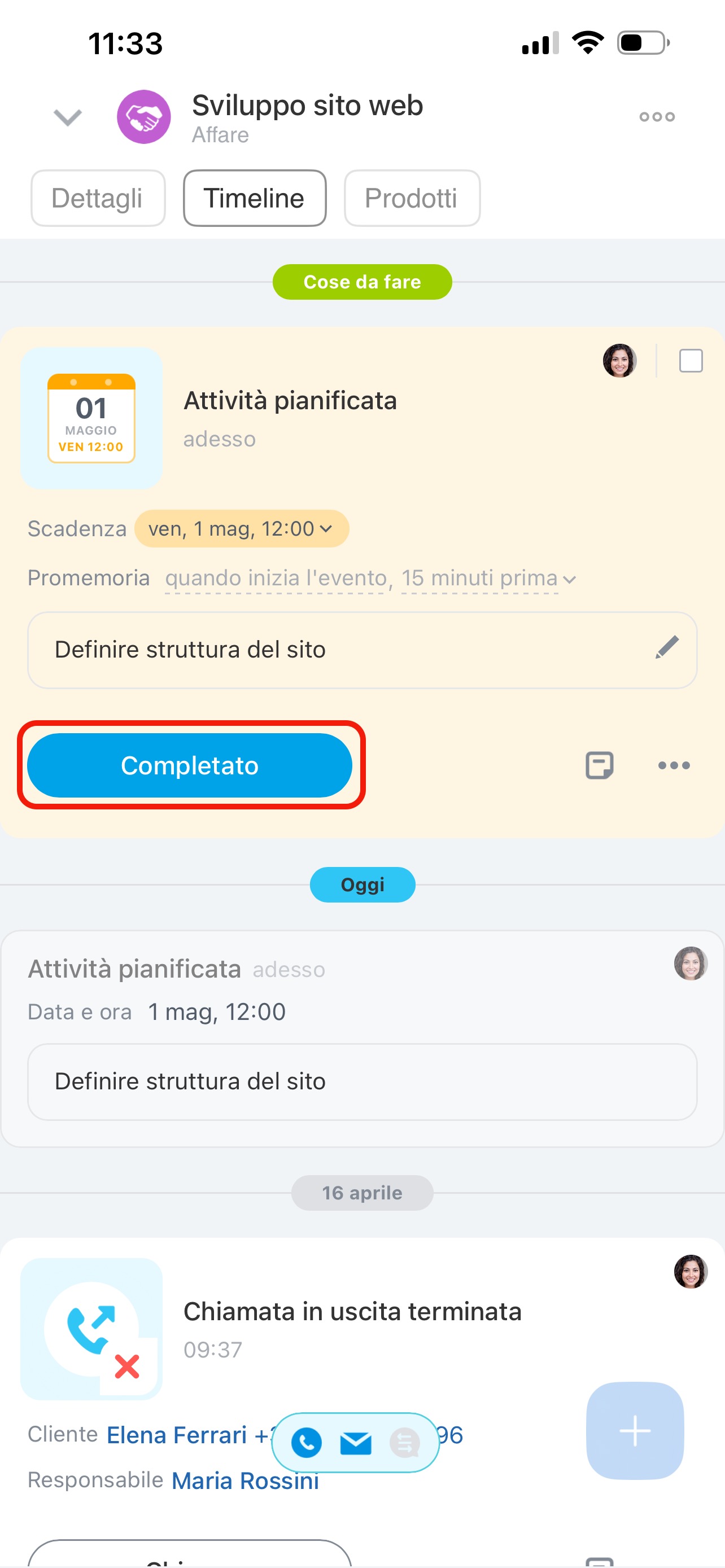Viewport: 725px width, 1568px height.
Task: Open more options for the planned activity
Action: (673, 765)
